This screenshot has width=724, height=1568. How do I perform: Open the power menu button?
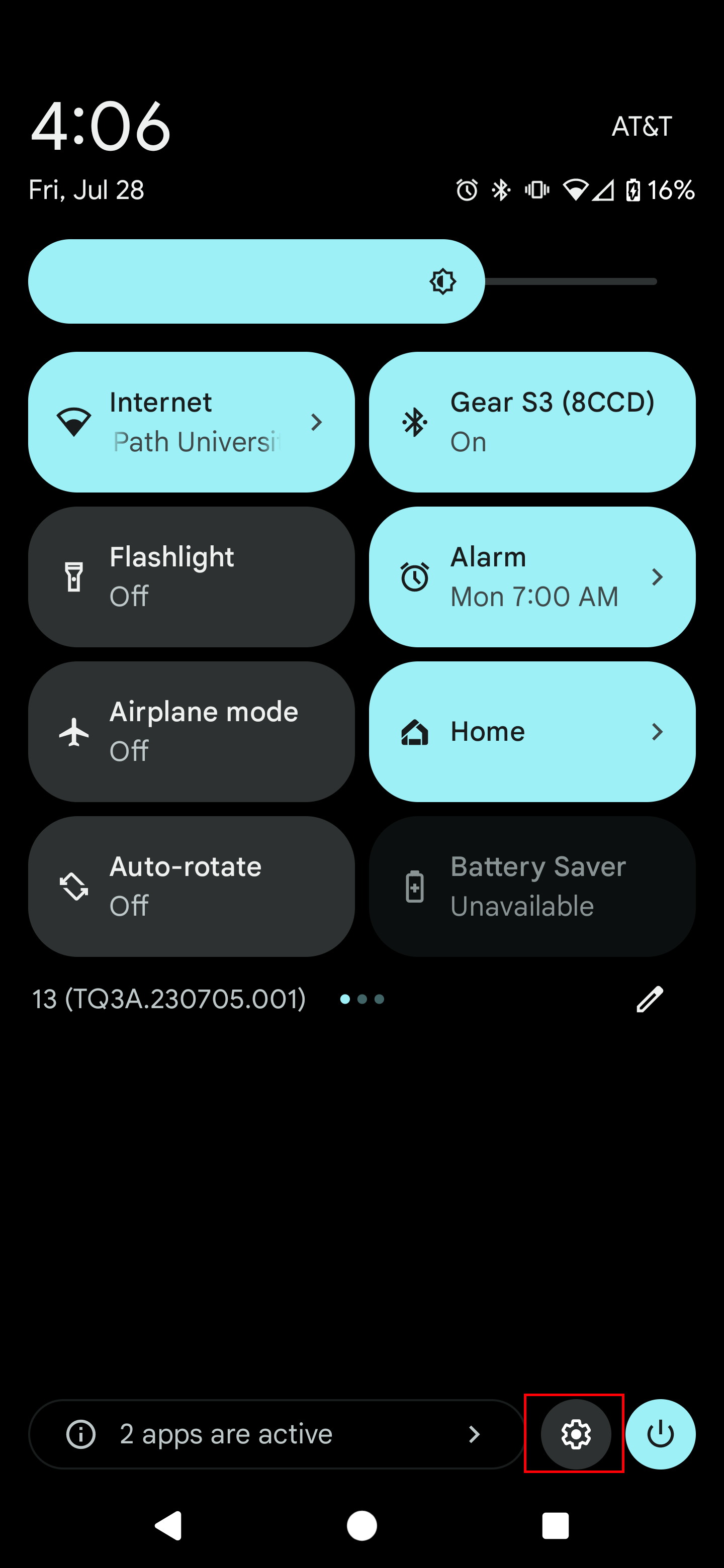pos(660,1434)
